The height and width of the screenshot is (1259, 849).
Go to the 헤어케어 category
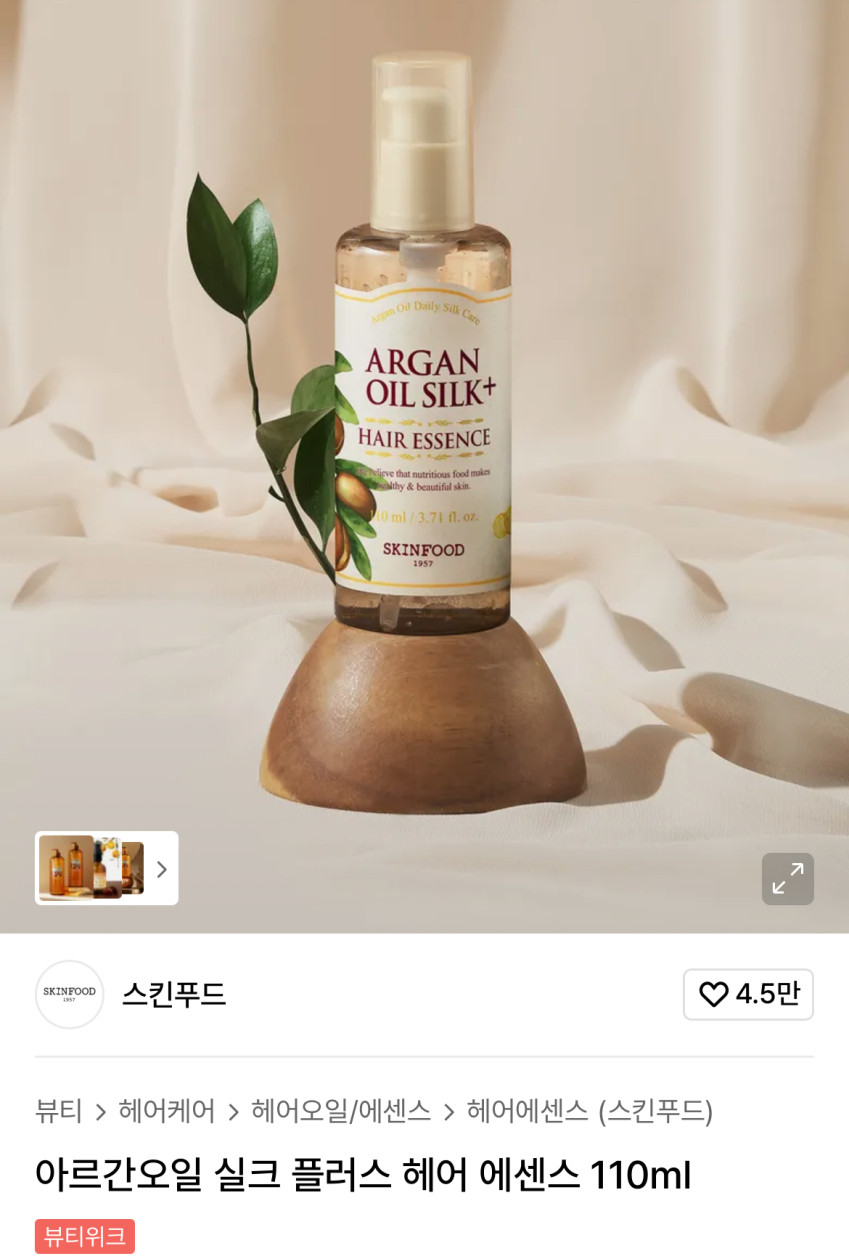[166, 1111]
